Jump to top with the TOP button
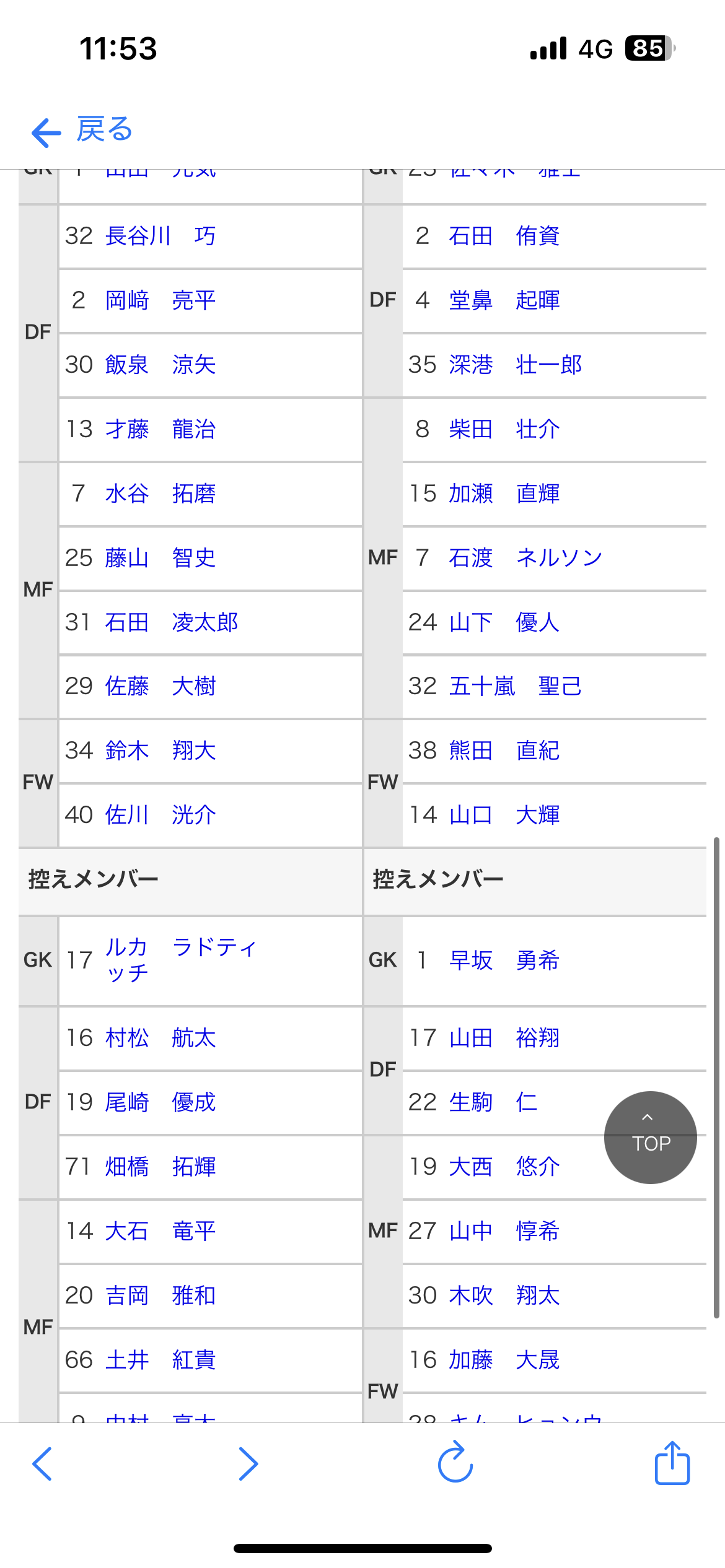The image size is (725, 1568). [x=650, y=1137]
